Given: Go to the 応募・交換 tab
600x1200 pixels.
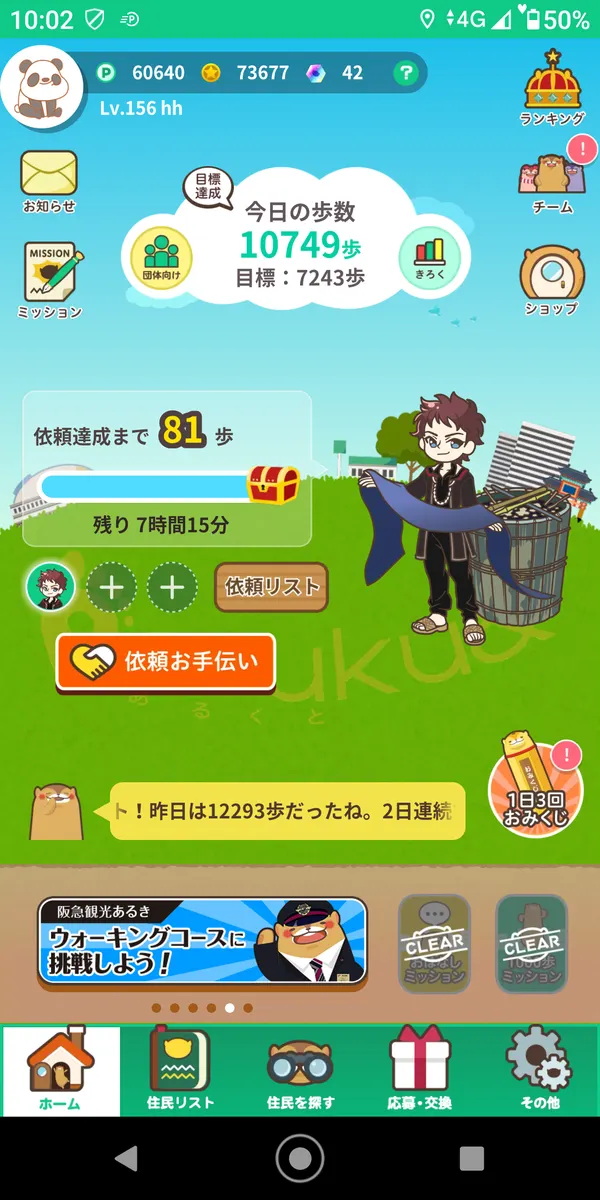Looking at the screenshot, I should [x=420, y=1071].
